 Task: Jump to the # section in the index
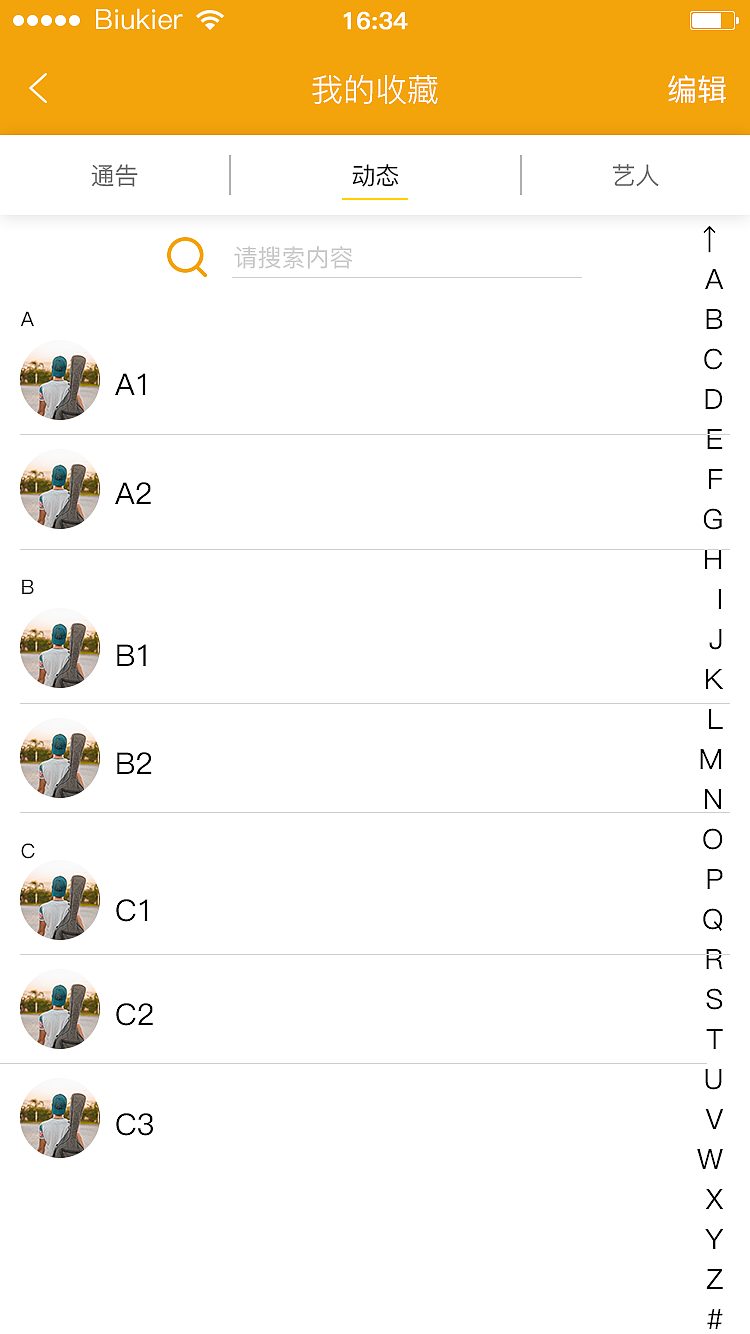tap(714, 1318)
